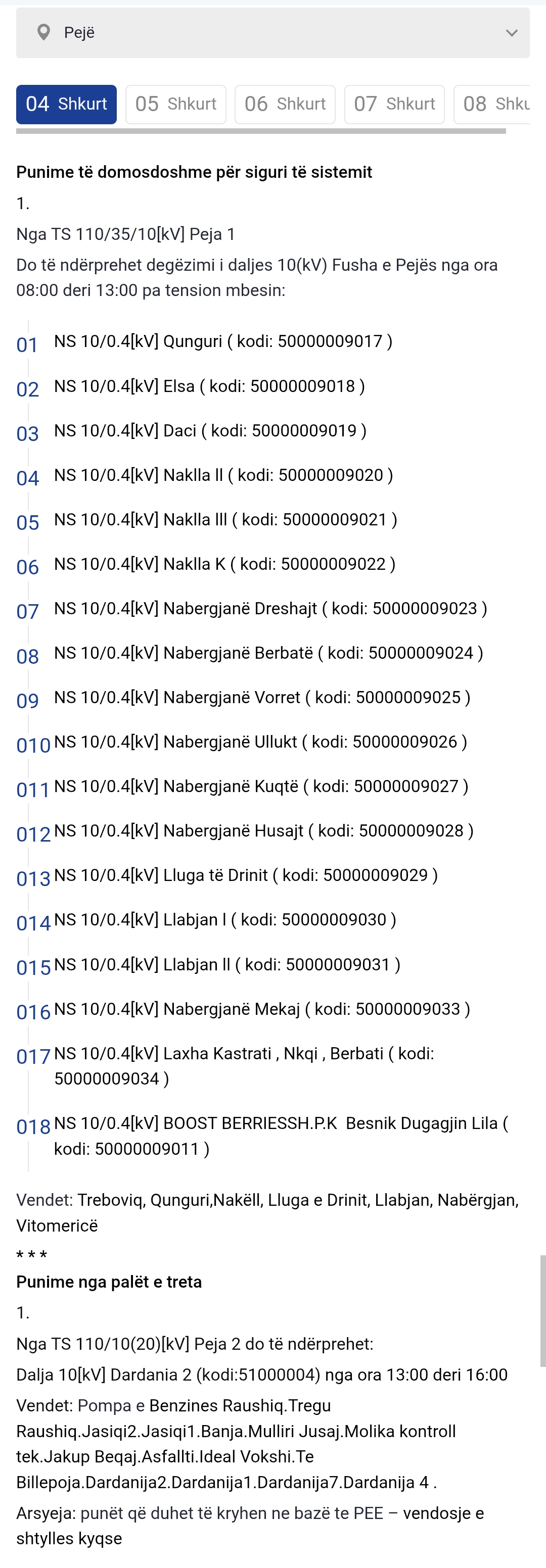Screen dimensions: 546x1568
Task: Select the 04 Shkurt date tab
Action: coord(66,104)
